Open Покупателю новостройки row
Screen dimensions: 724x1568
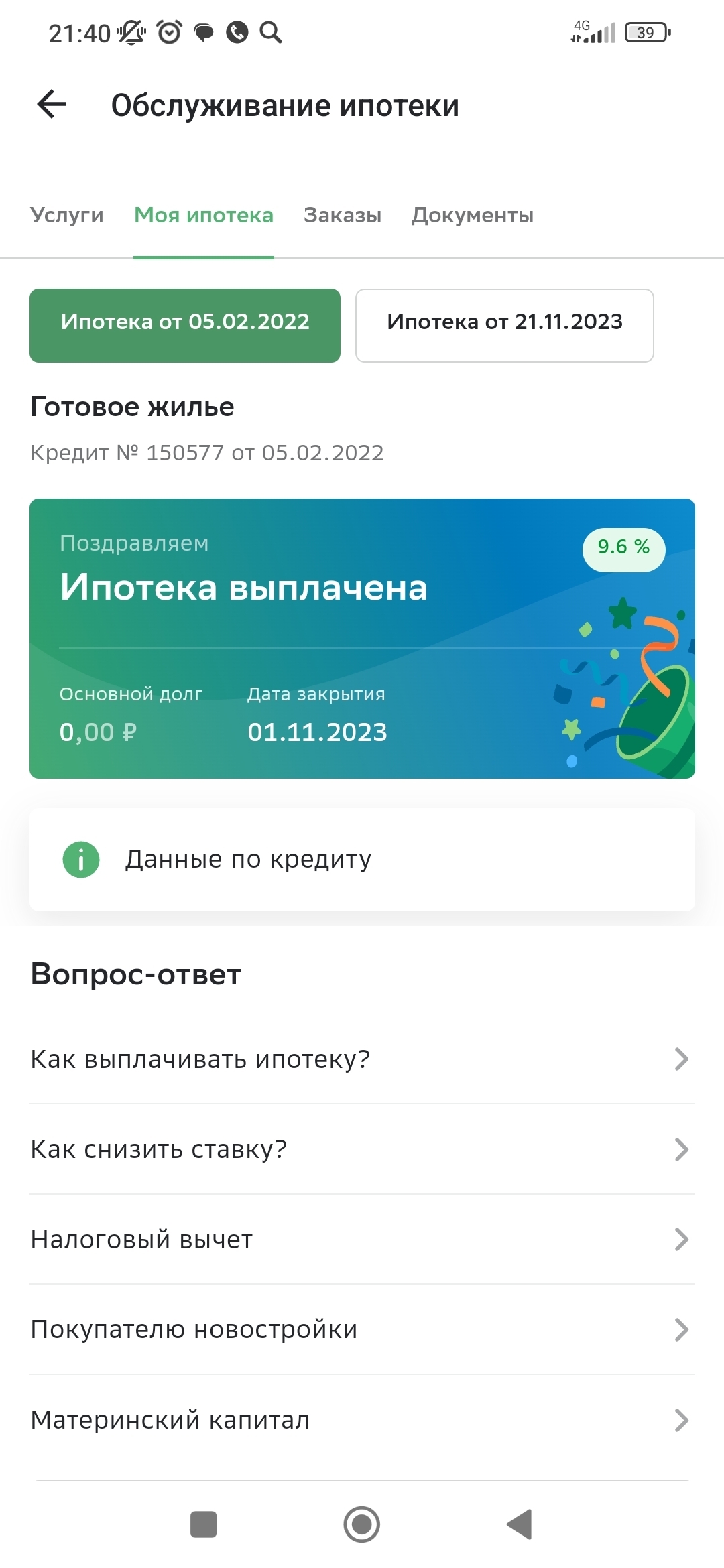click(x=362, y=1329)
